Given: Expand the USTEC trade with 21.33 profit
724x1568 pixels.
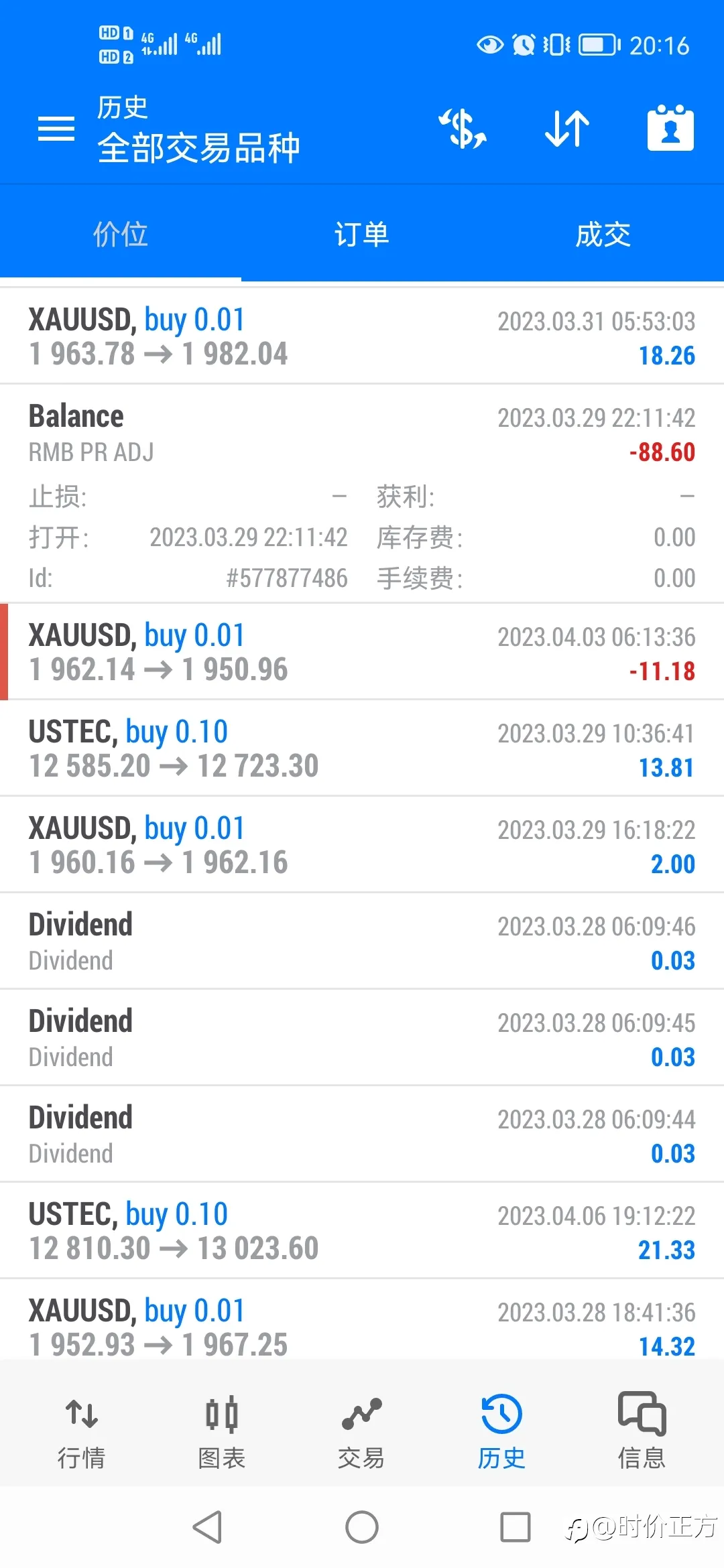Looking at the screenshot, I should coord(362,1231).
